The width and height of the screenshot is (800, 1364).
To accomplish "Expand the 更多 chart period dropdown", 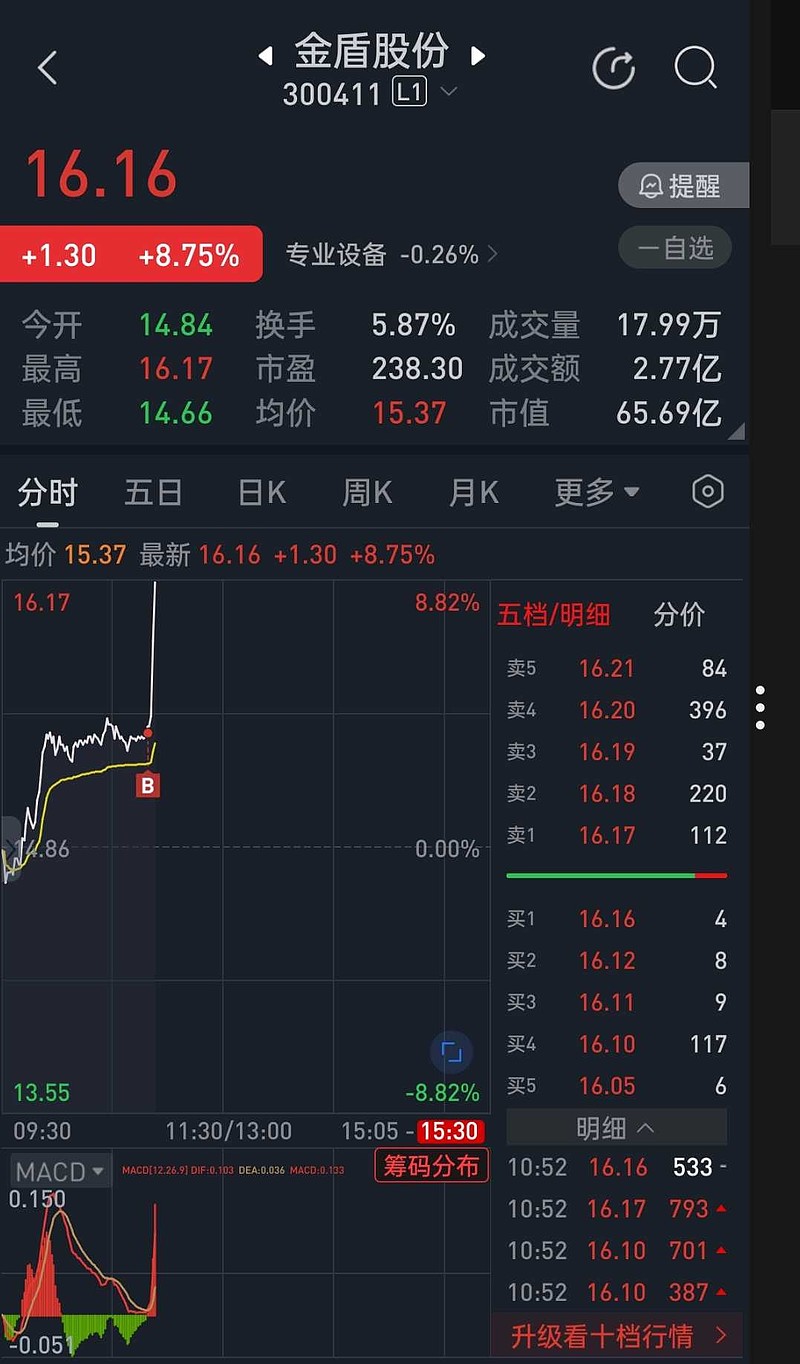I will click(597, 492).
